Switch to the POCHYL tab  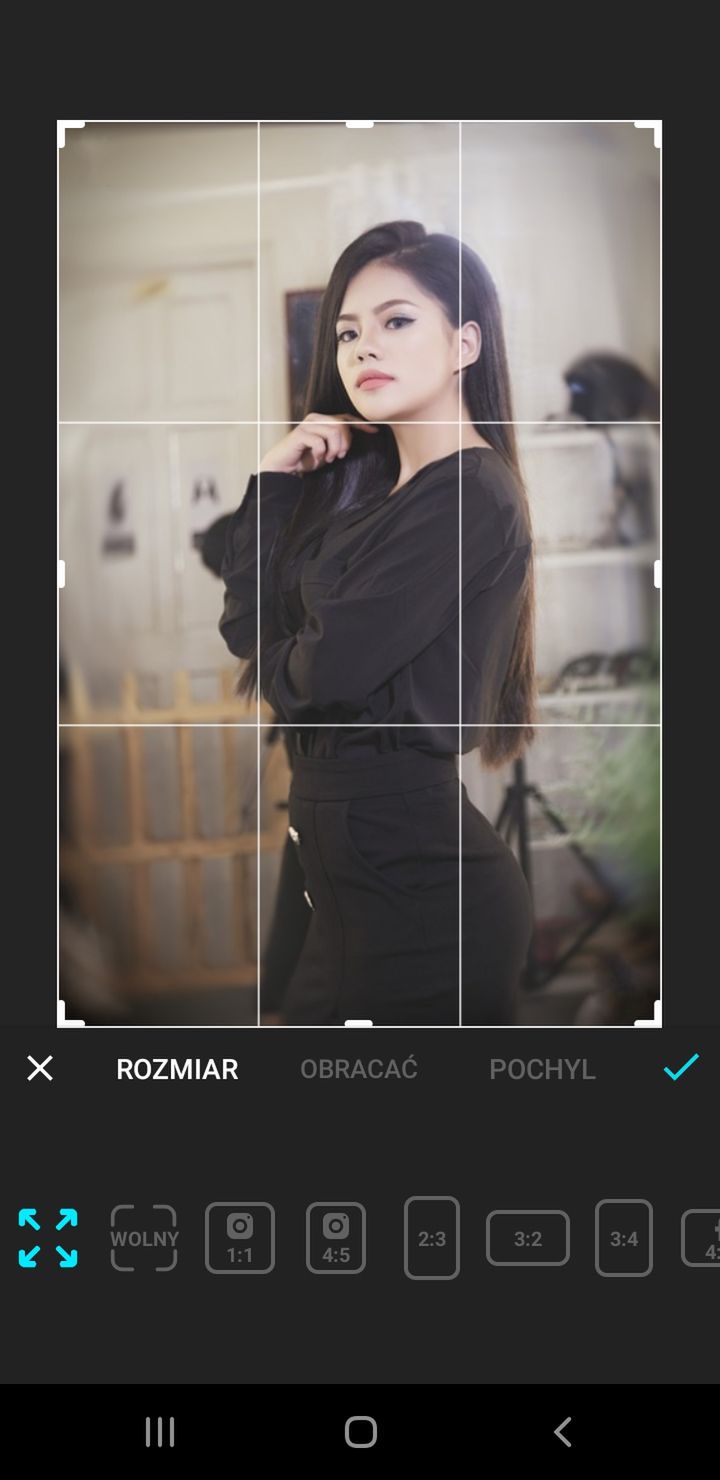pos(542,1069)
